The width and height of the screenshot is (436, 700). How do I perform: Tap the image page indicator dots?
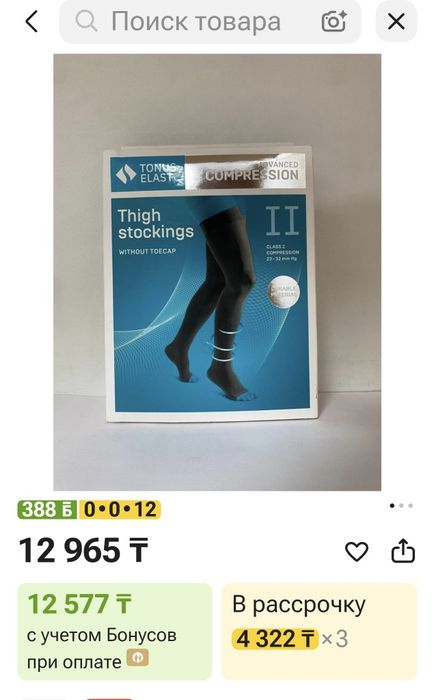point(401,506)
